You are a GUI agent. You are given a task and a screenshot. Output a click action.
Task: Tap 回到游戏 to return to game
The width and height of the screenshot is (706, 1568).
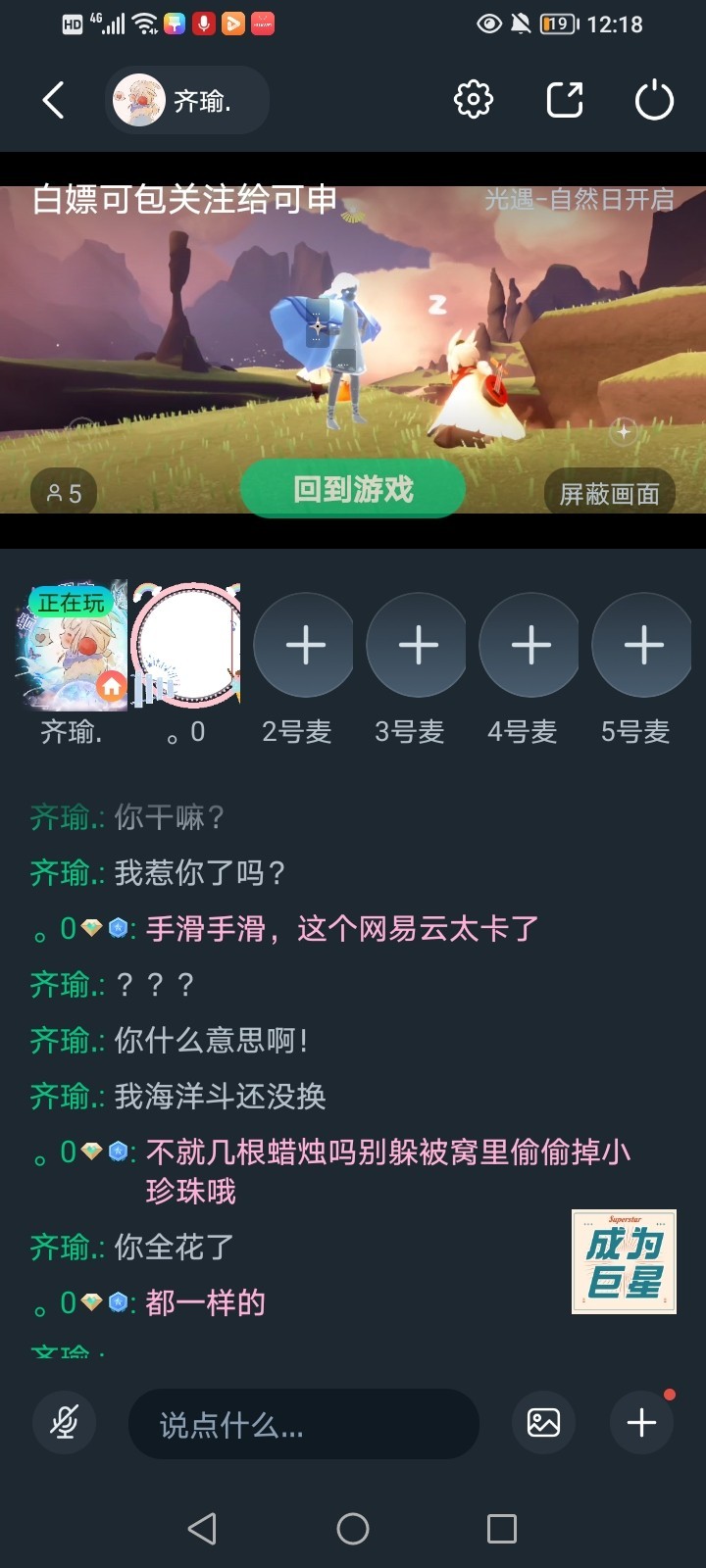353,489
